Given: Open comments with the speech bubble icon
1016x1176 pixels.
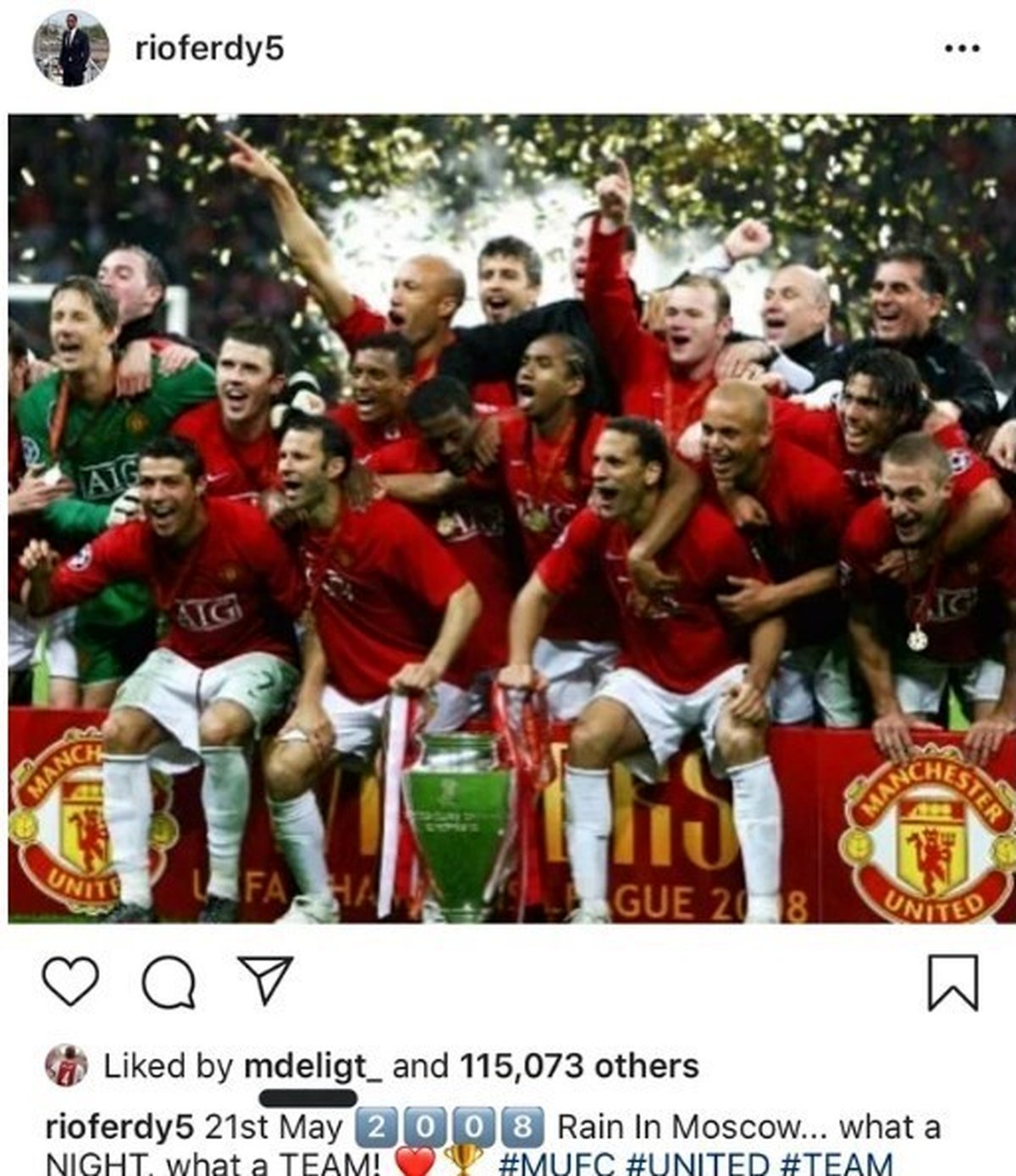Looking at the screenshot, I should [168, 982].
